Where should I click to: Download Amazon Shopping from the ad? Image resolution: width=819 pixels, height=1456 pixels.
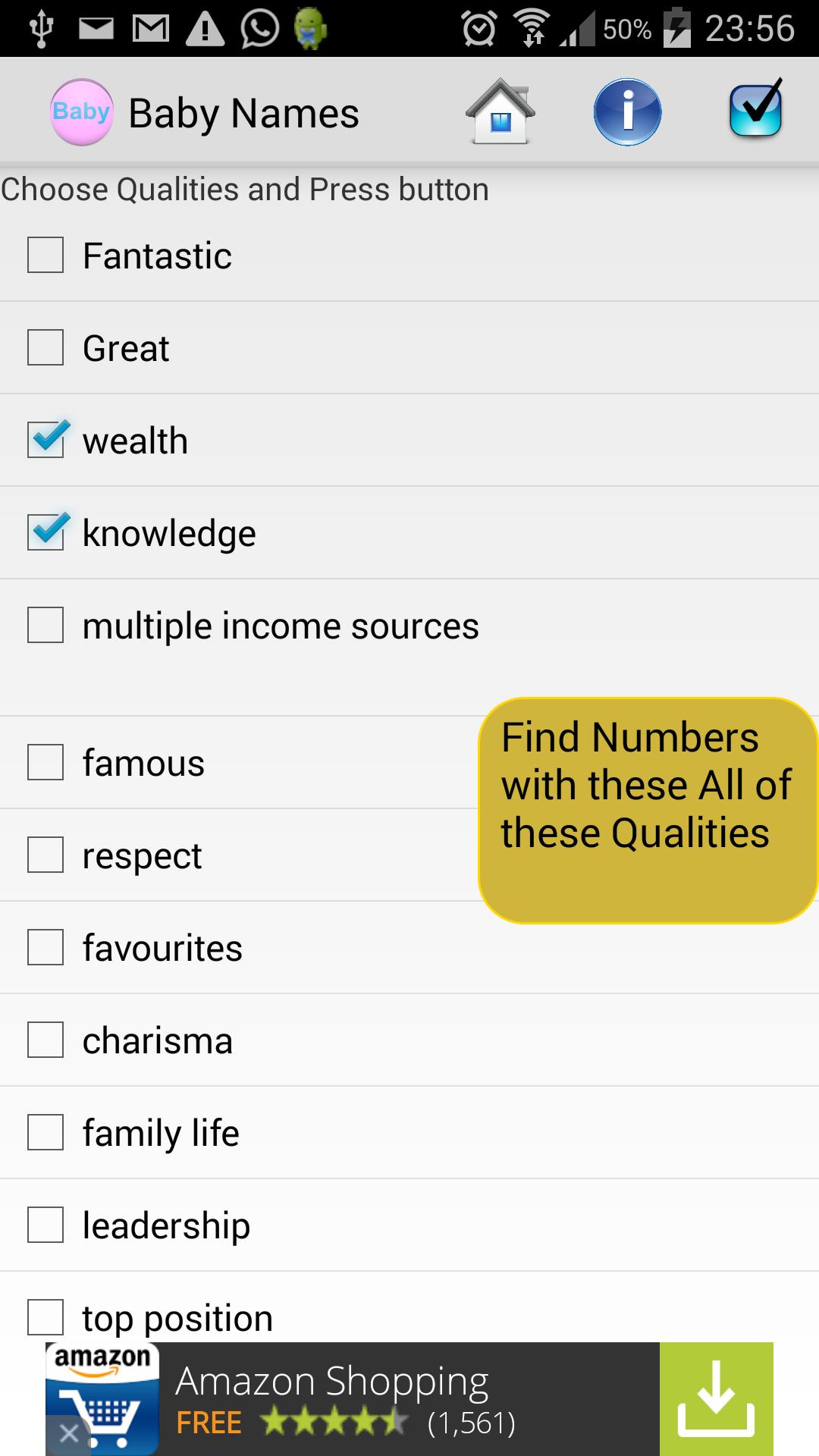click(x=716, y=1398)
